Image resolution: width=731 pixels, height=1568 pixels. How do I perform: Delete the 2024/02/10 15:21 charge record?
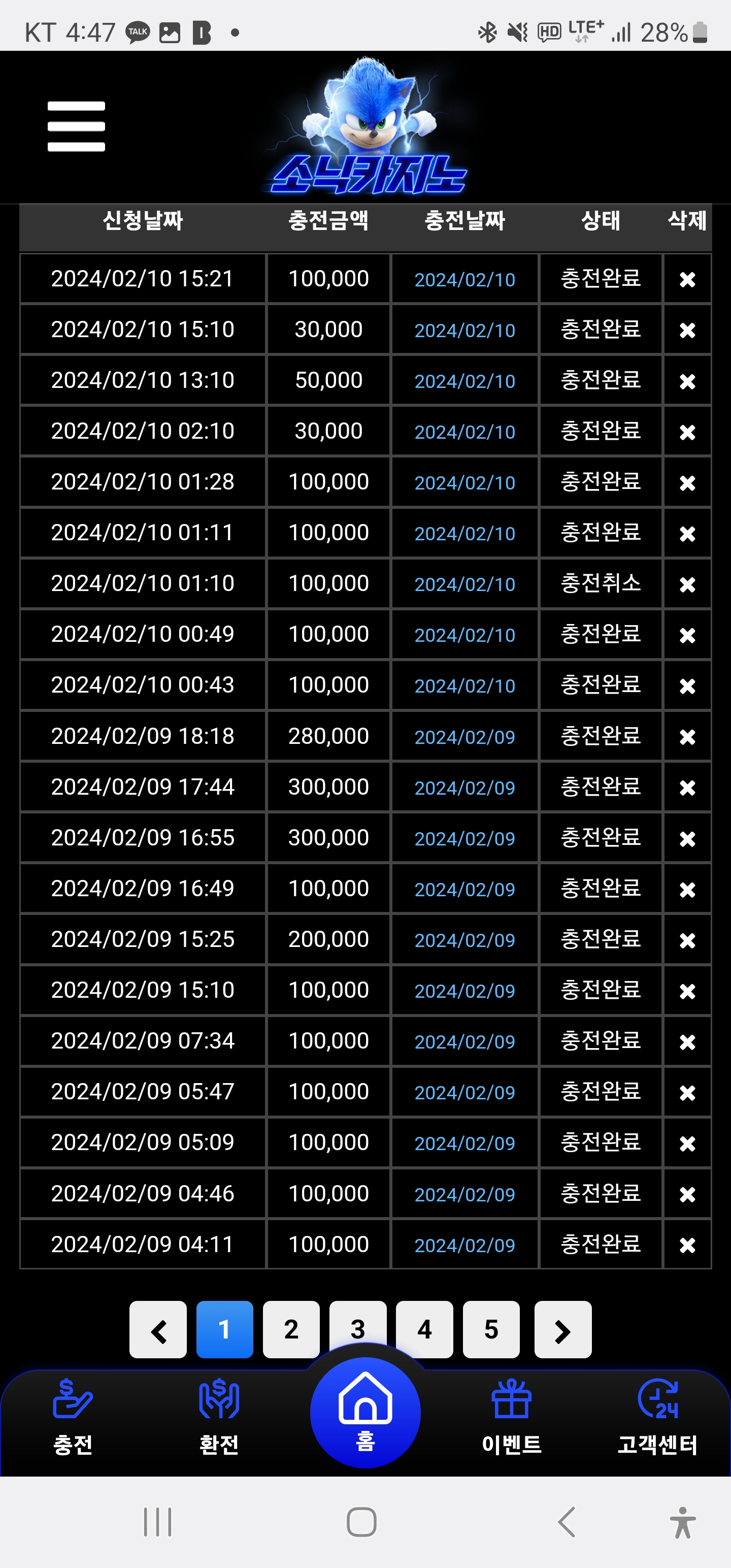click(687, 279)
